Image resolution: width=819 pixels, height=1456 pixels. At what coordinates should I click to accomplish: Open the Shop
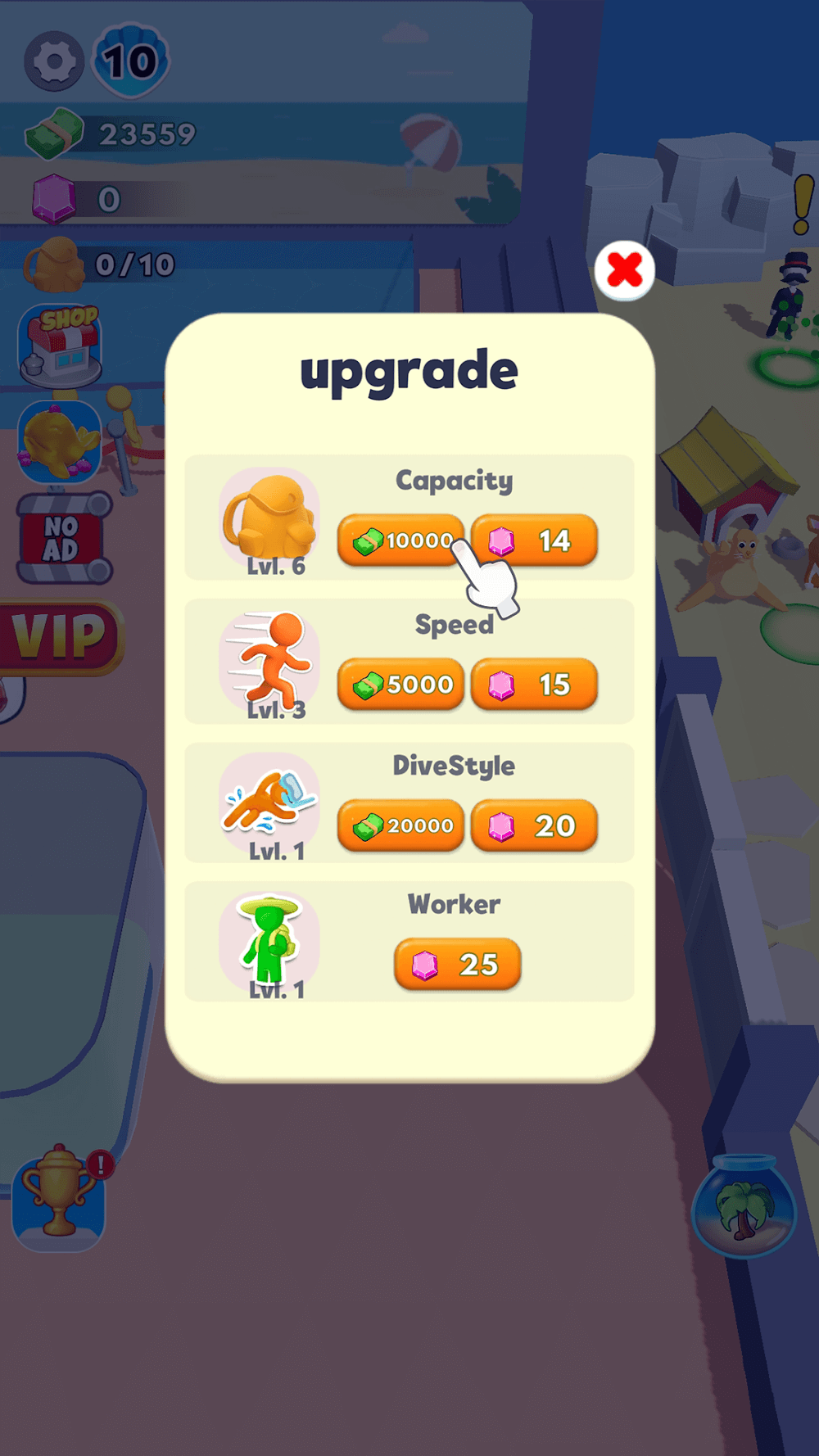(61, 346)
